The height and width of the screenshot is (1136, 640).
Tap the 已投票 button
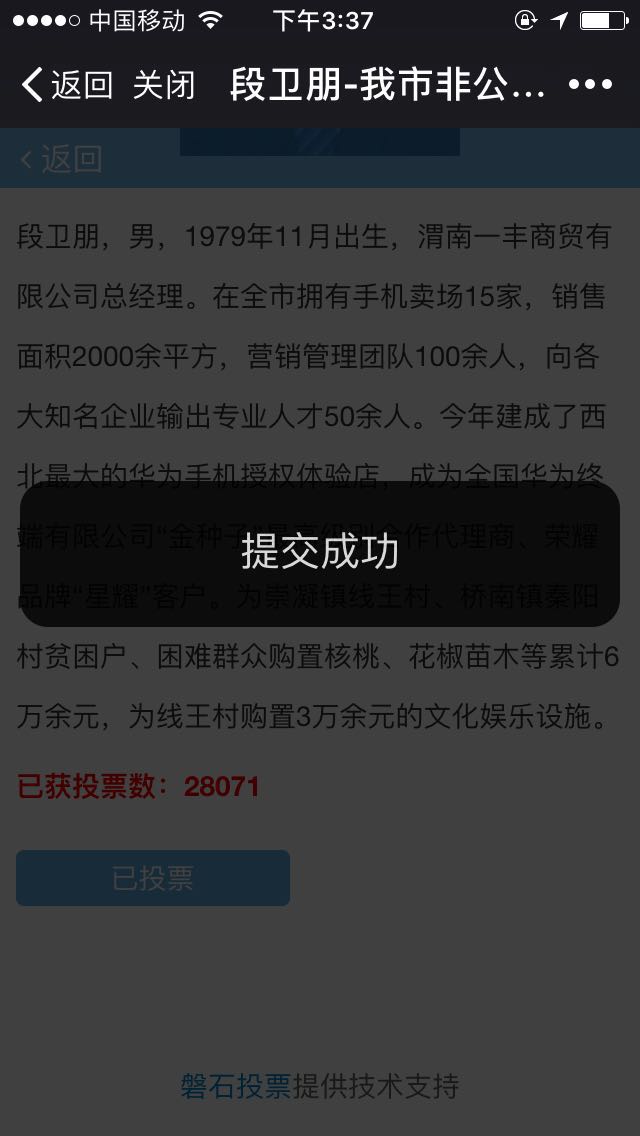153,878
